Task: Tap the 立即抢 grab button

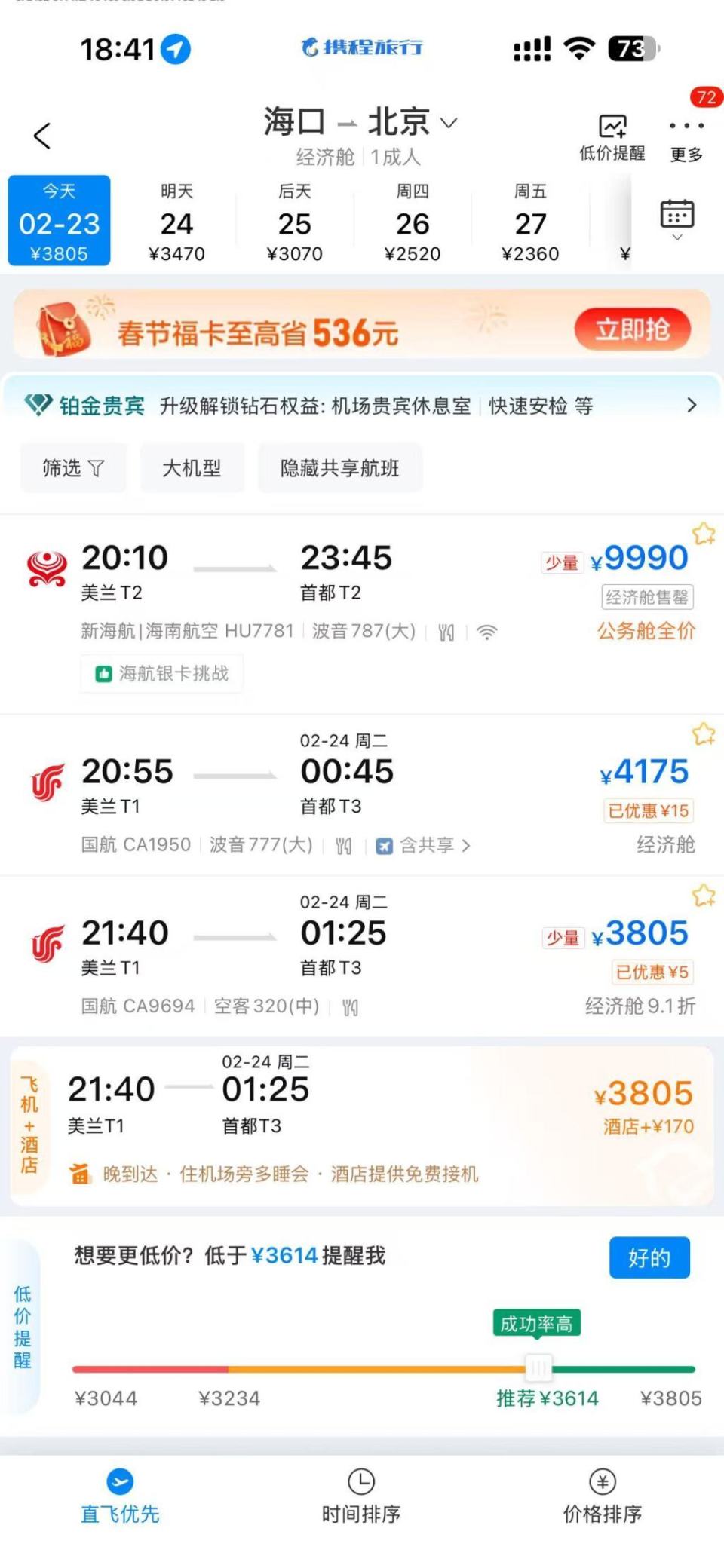Action: coord(633,329)
